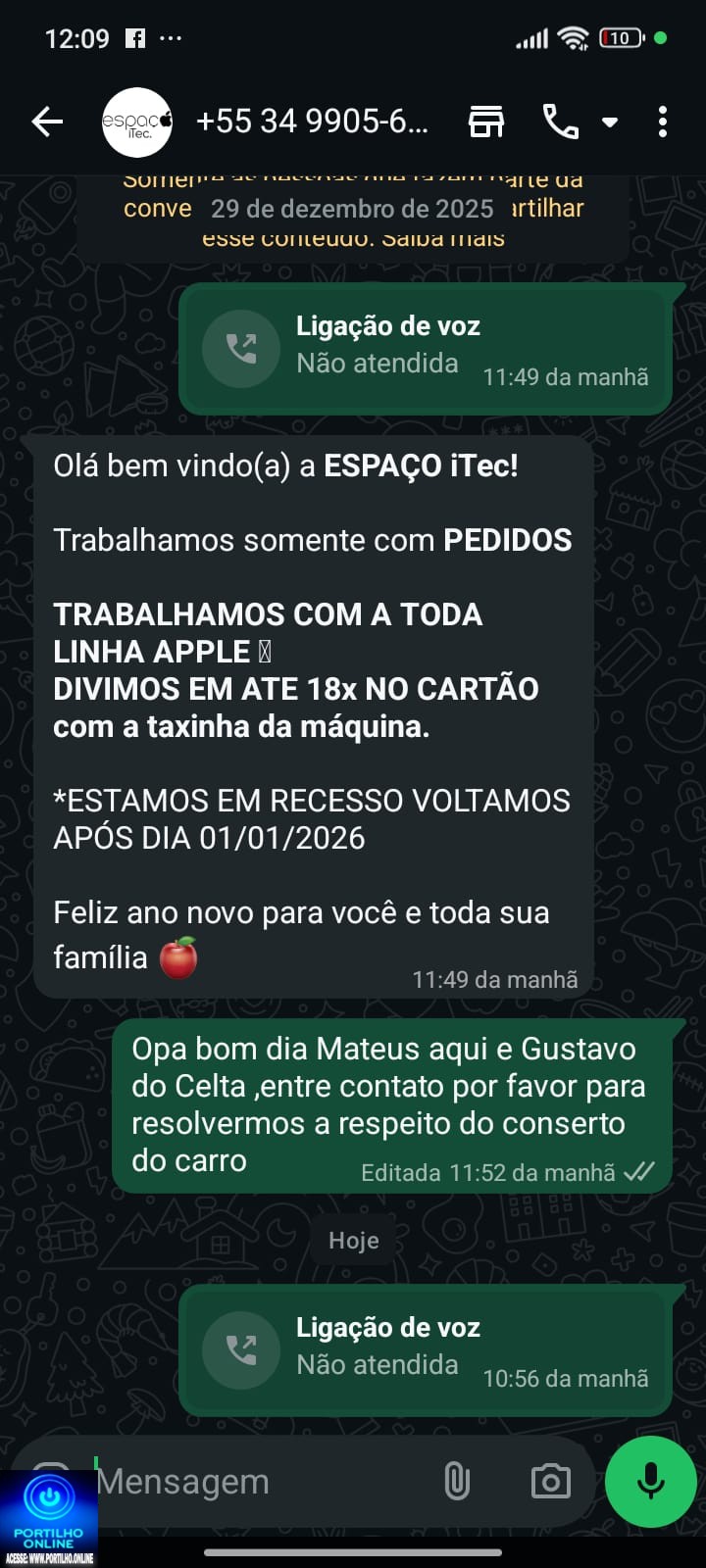Viewport: 706px width, 1568px height.
Task: Open the three-dot overflow menu
Action: tap(663, 122)
